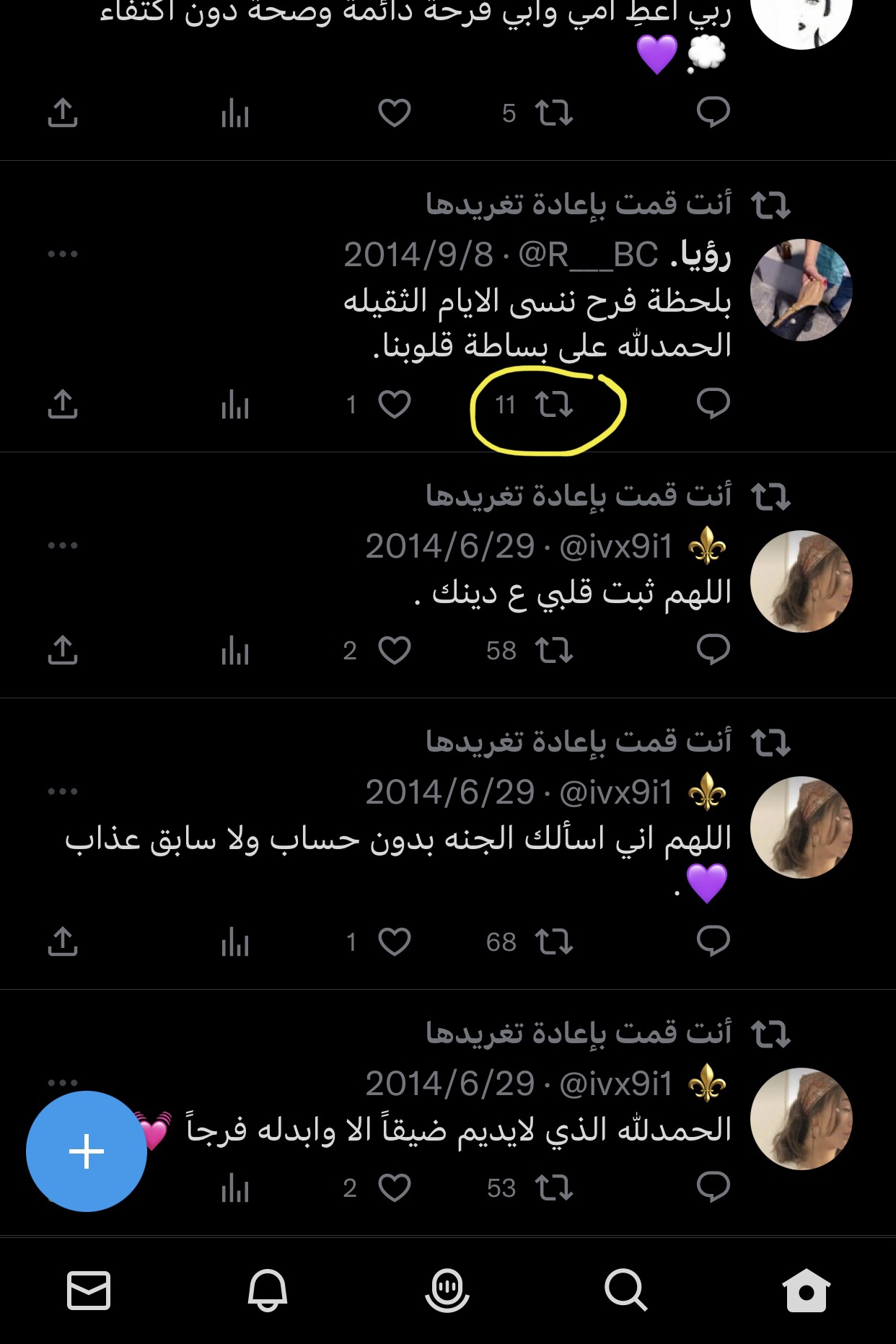Share the top tweet with 5 retweets
This screenshot has width=896, height=1344.
click(63, 113)
